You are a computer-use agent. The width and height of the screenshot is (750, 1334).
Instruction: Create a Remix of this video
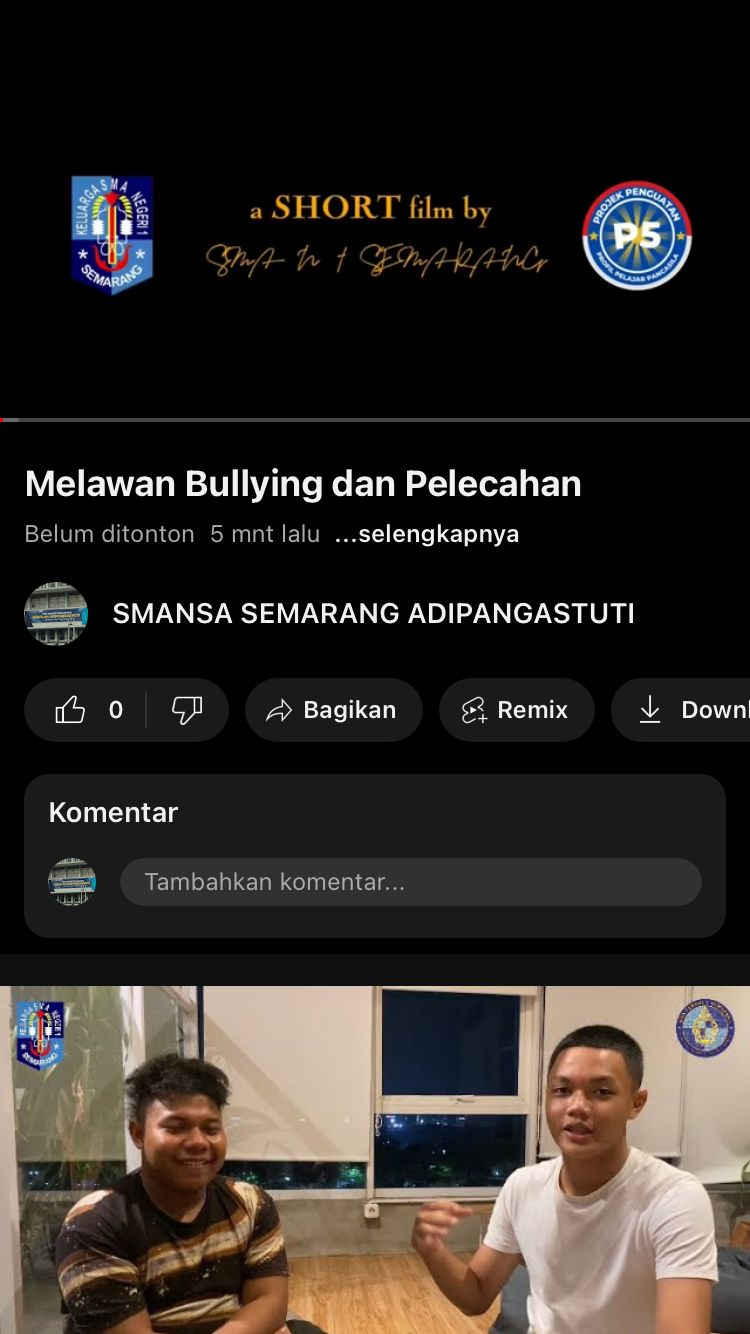point(516,710)
